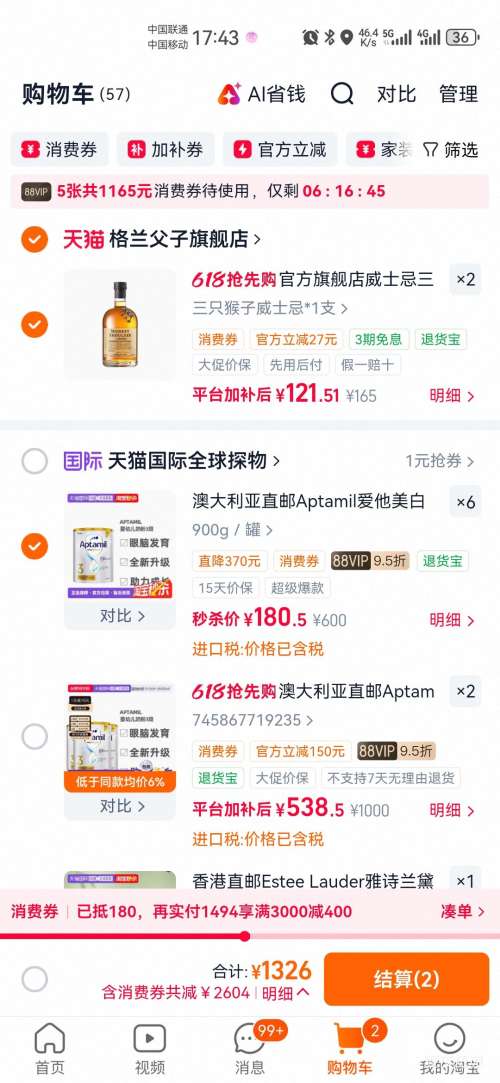This screenshot has width=500, height=1083.
Task: Select the 消费券 filter chip
Action: (59, 149)
